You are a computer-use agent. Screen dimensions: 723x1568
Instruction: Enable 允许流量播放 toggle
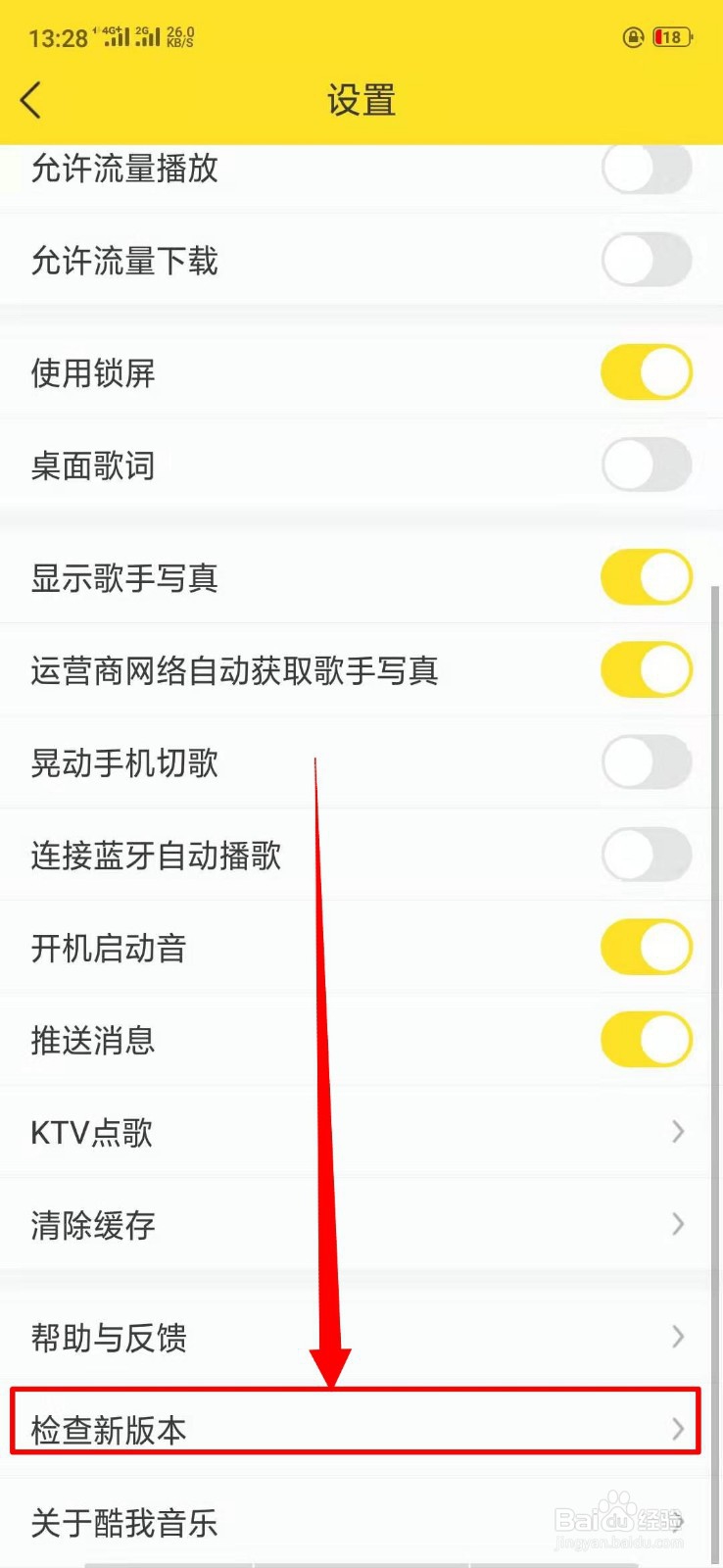tap(647, 169)
